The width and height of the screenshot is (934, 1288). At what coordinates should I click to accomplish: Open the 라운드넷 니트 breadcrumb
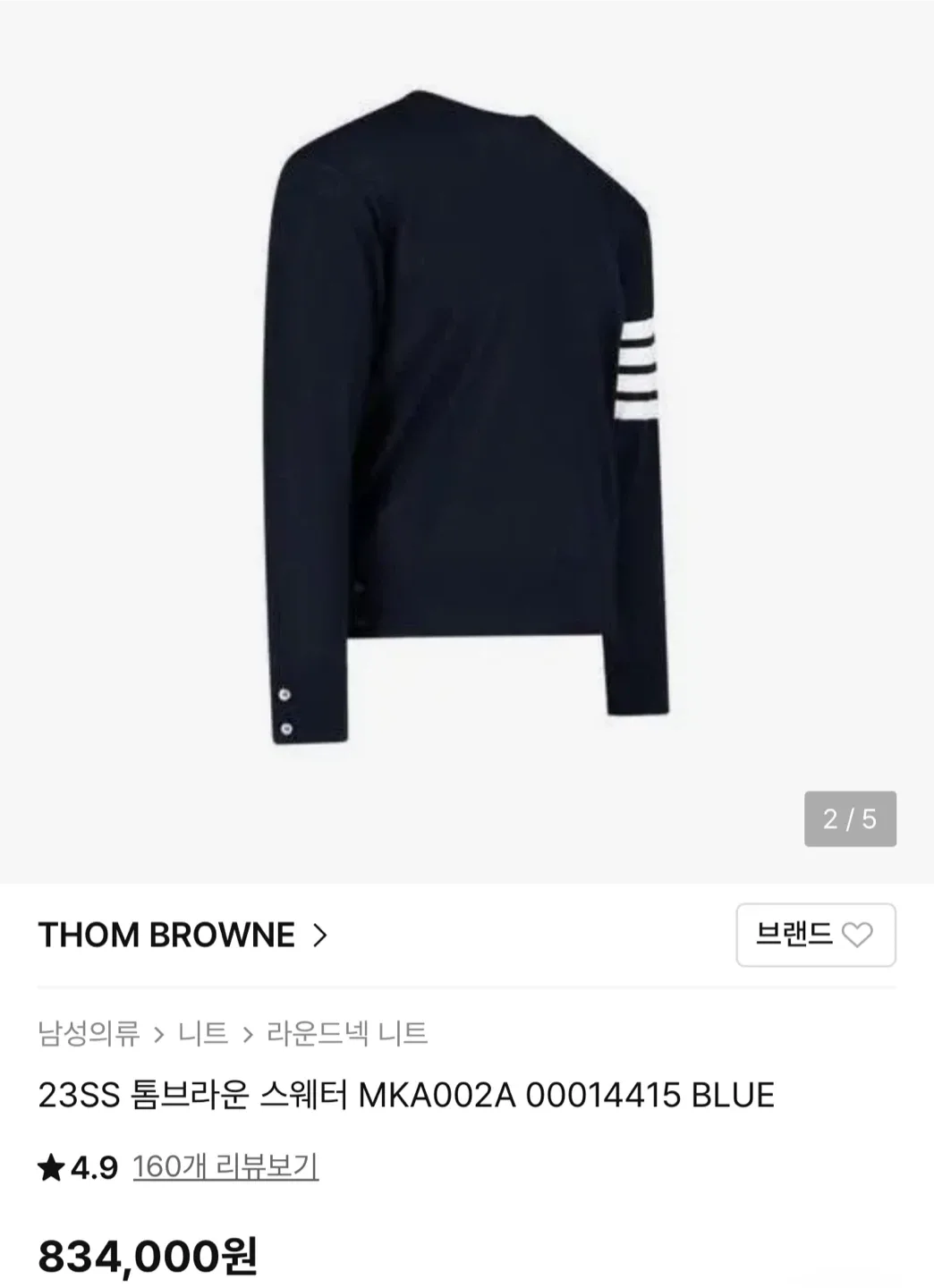click(347, 1034)
